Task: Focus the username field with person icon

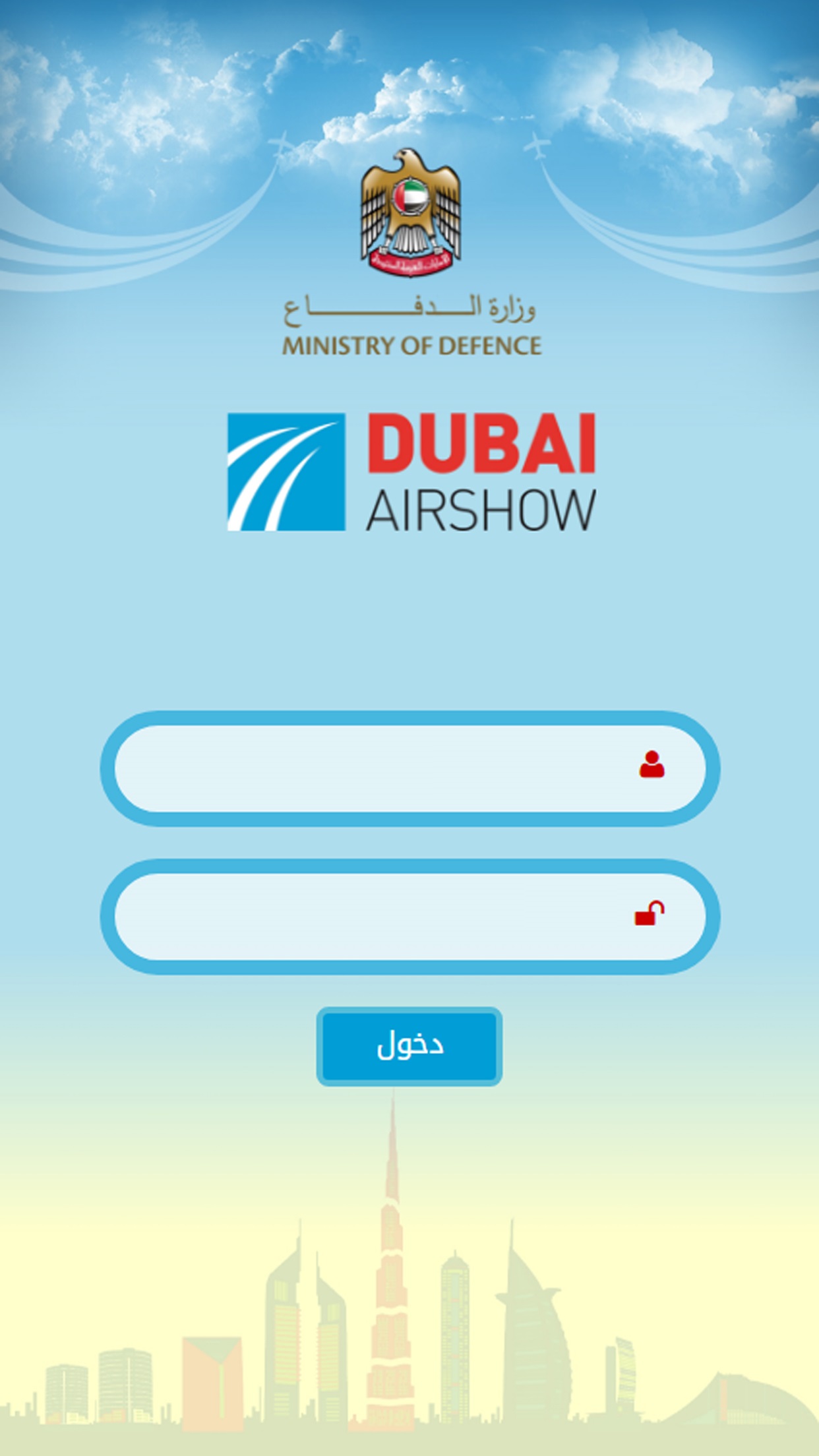Action: [409, 768]
